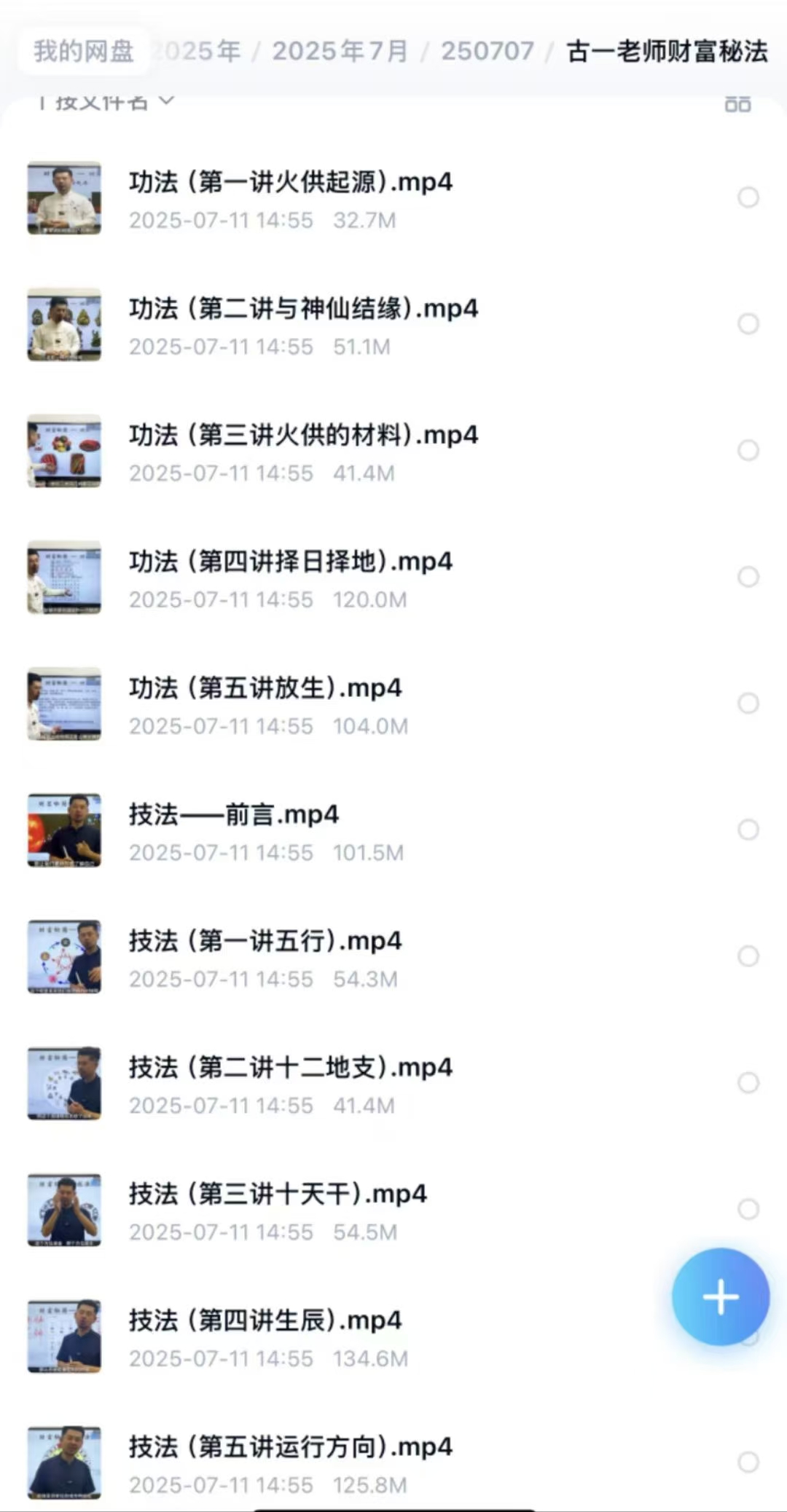The width and height of the screenshot is (787, 1512).
Task: Open 技法（第二讲十二地支）.mp4
Action: [x=290, y=1068]
